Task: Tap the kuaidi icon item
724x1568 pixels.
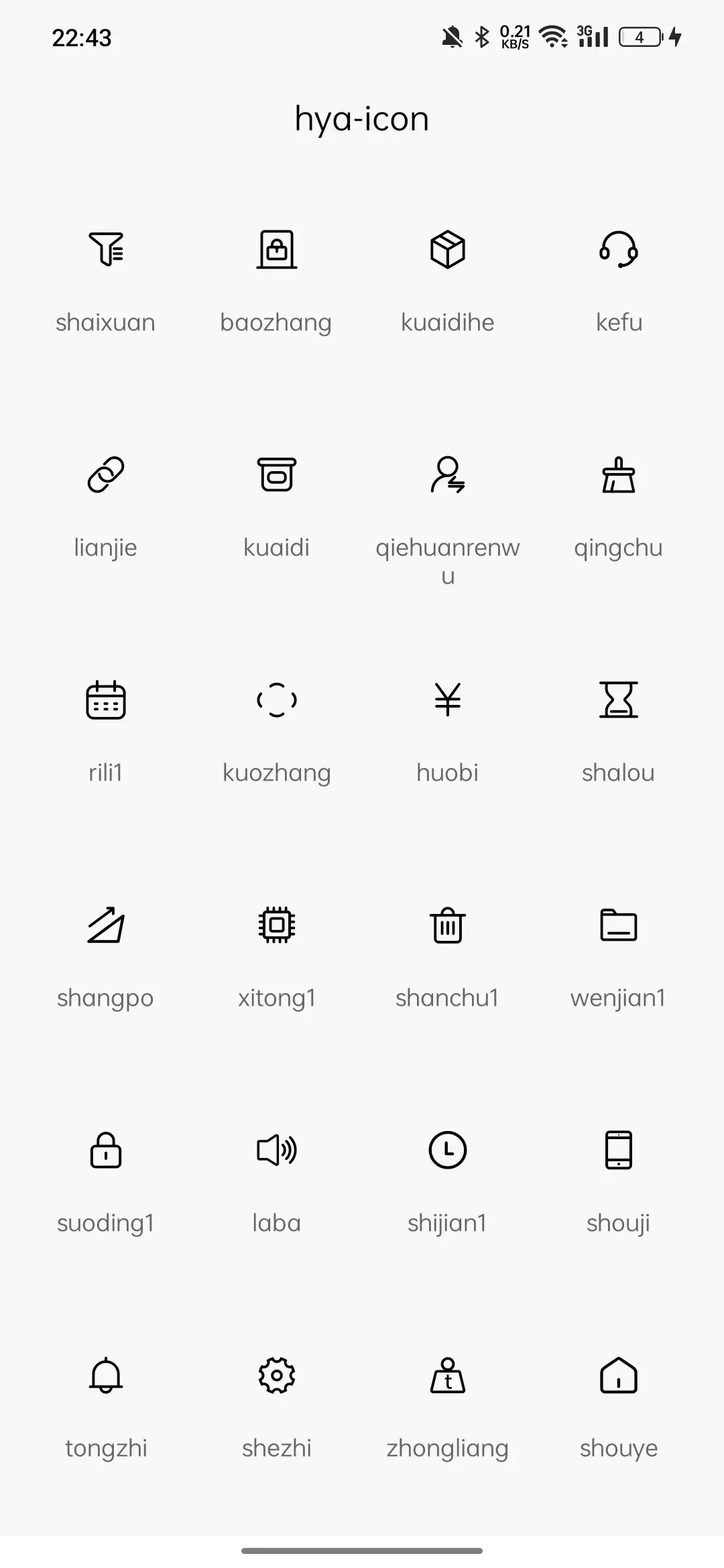Action: 276,474
